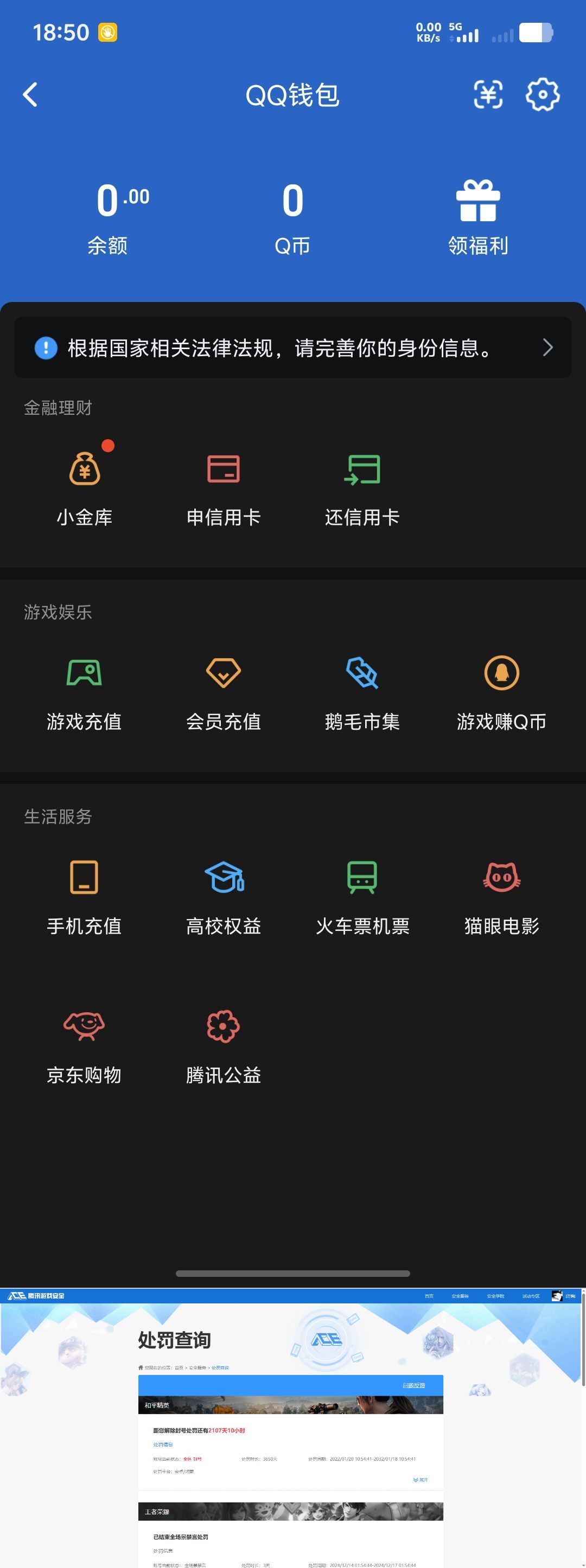
Task: Select the 申信用卡 credit card icon
Action: pyautogui.click(x=224, y=472)
